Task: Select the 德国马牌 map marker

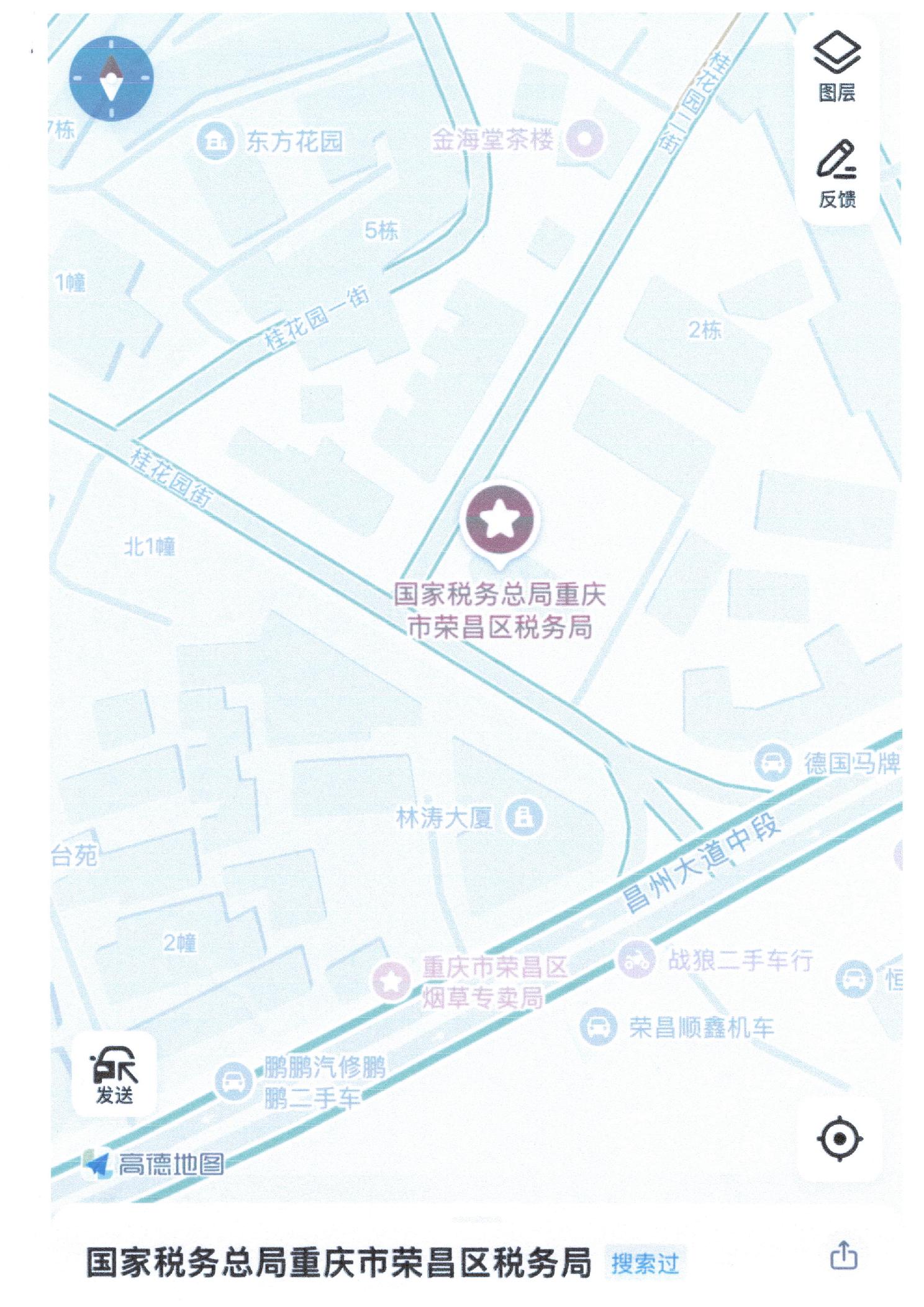Action: tap(772, 762)
